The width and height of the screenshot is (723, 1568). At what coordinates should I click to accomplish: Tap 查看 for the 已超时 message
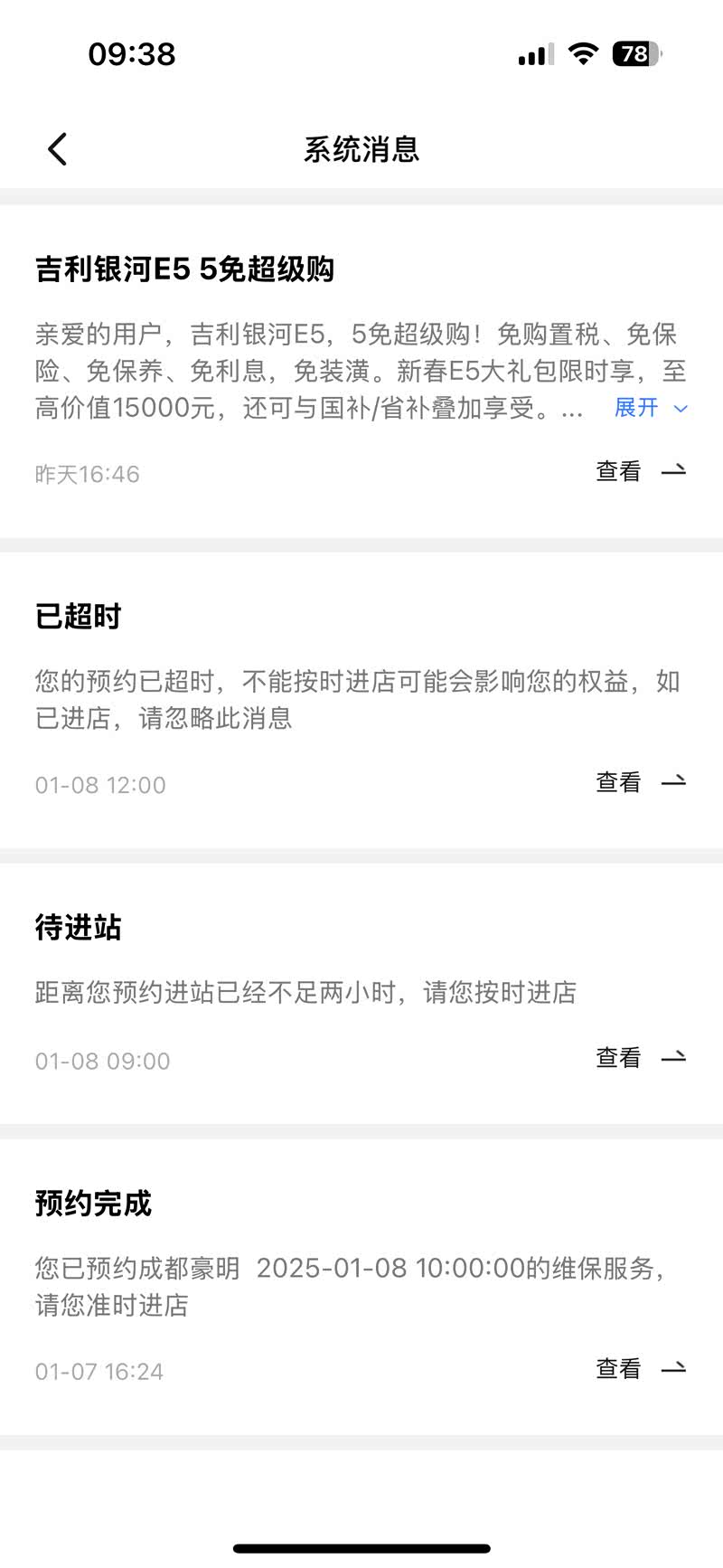(640, 782)
